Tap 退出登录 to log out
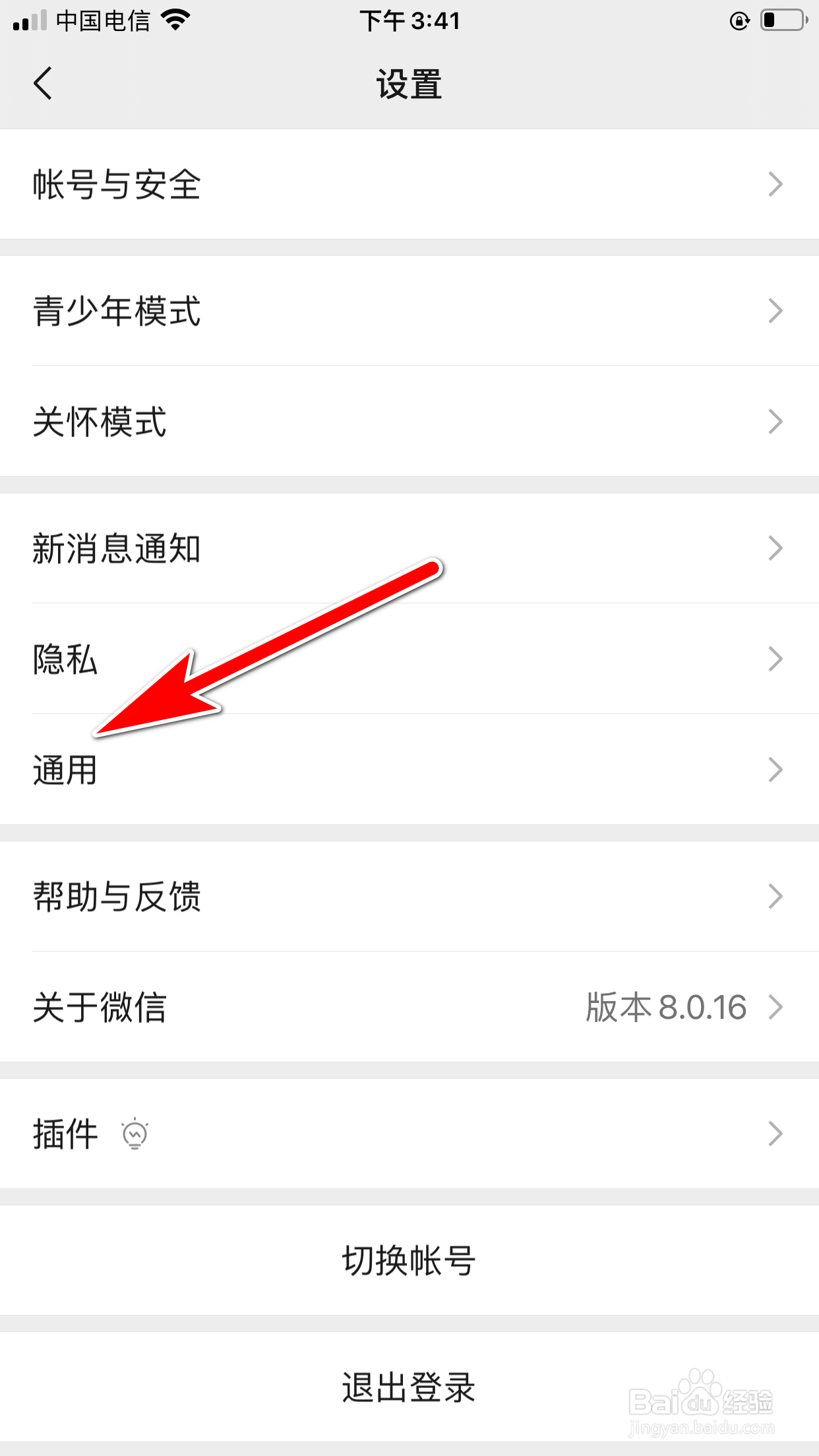 409,1388
